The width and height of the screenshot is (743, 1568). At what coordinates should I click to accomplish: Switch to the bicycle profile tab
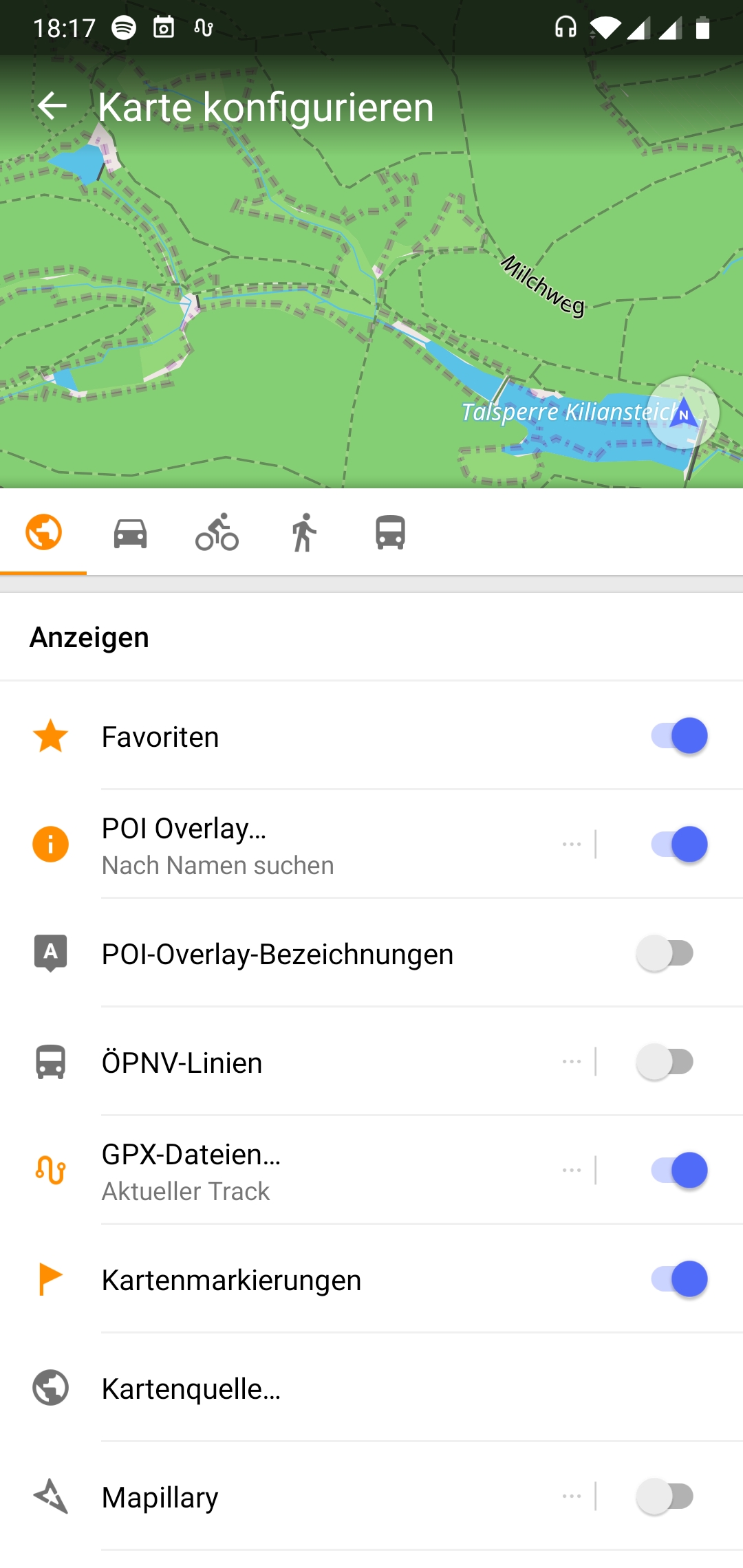click(x=217, y=533)
